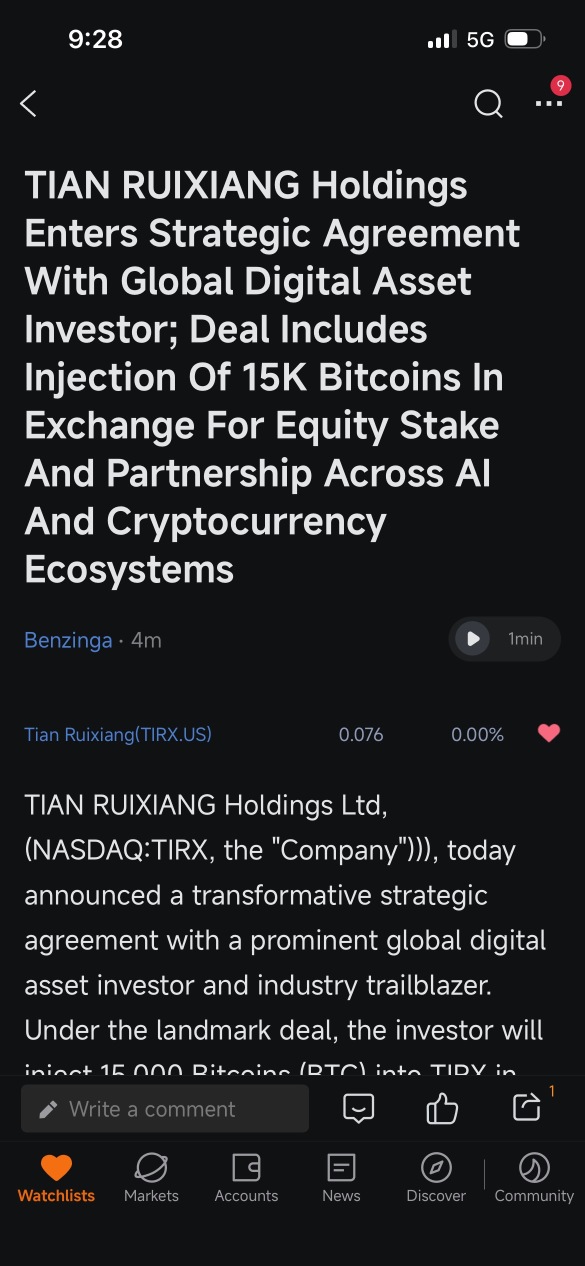Share this article

(x=526, y=1107)
